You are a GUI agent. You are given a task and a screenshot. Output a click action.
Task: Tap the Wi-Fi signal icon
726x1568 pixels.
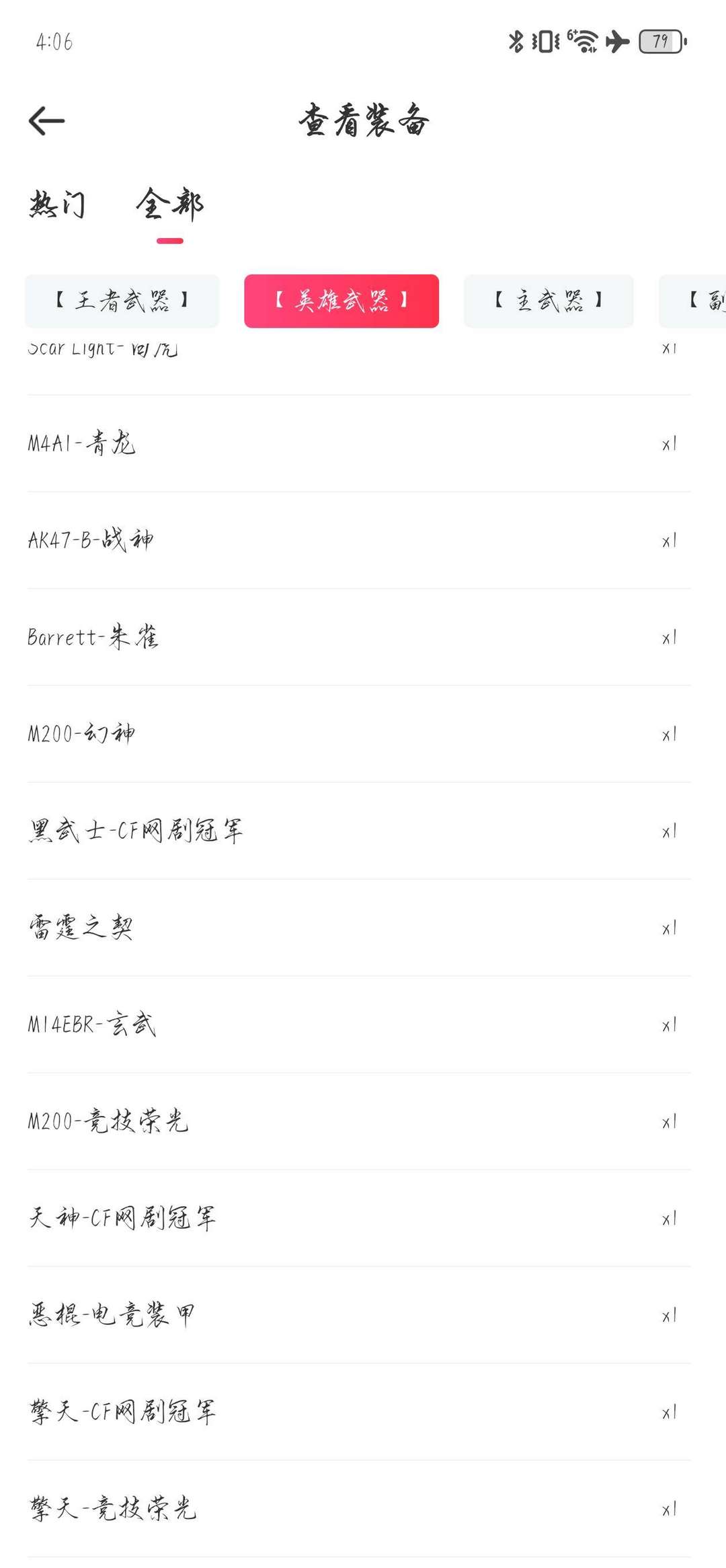(x=584, y=42)
